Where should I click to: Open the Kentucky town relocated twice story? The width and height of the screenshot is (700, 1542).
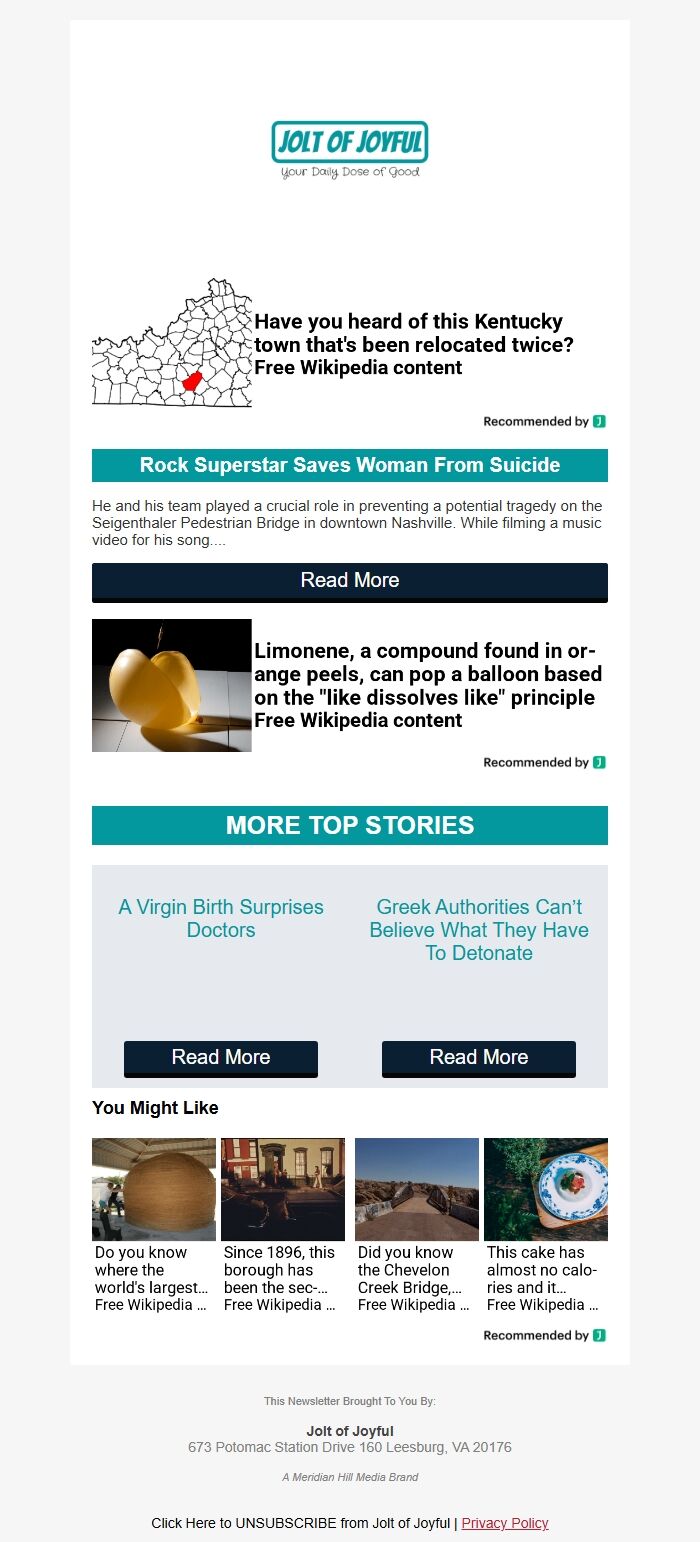point(412,344)
